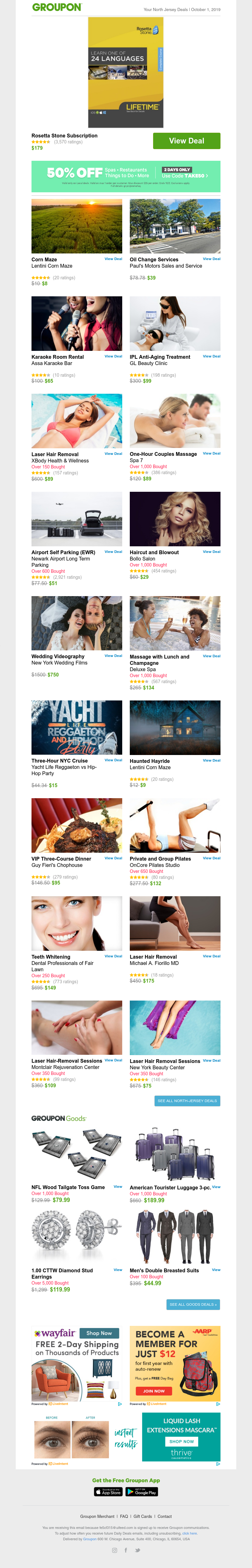Open the FAQ footer link
The height and width of the screenshot is (1568, 252).
[123, 1516]
